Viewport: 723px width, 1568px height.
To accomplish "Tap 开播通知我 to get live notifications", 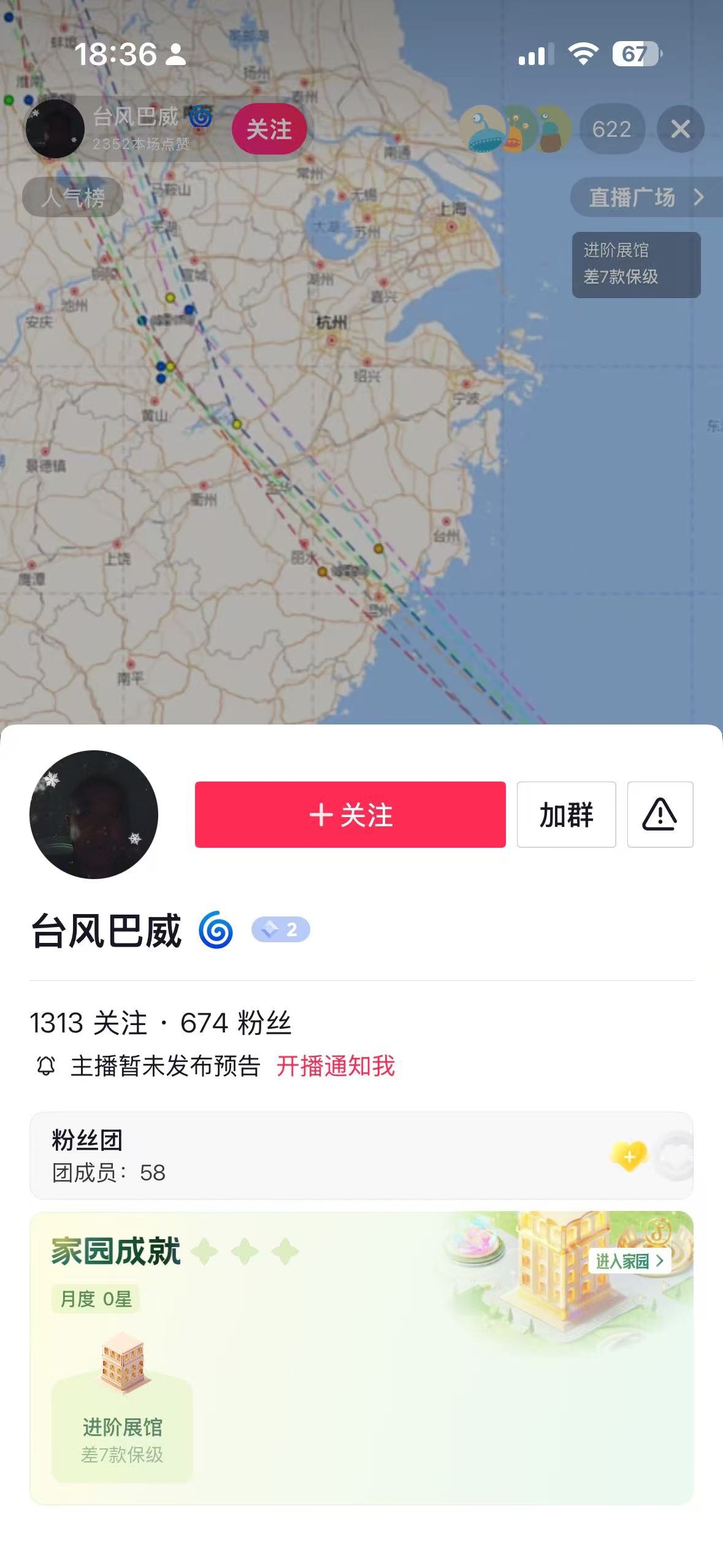I will [335, 1066].
